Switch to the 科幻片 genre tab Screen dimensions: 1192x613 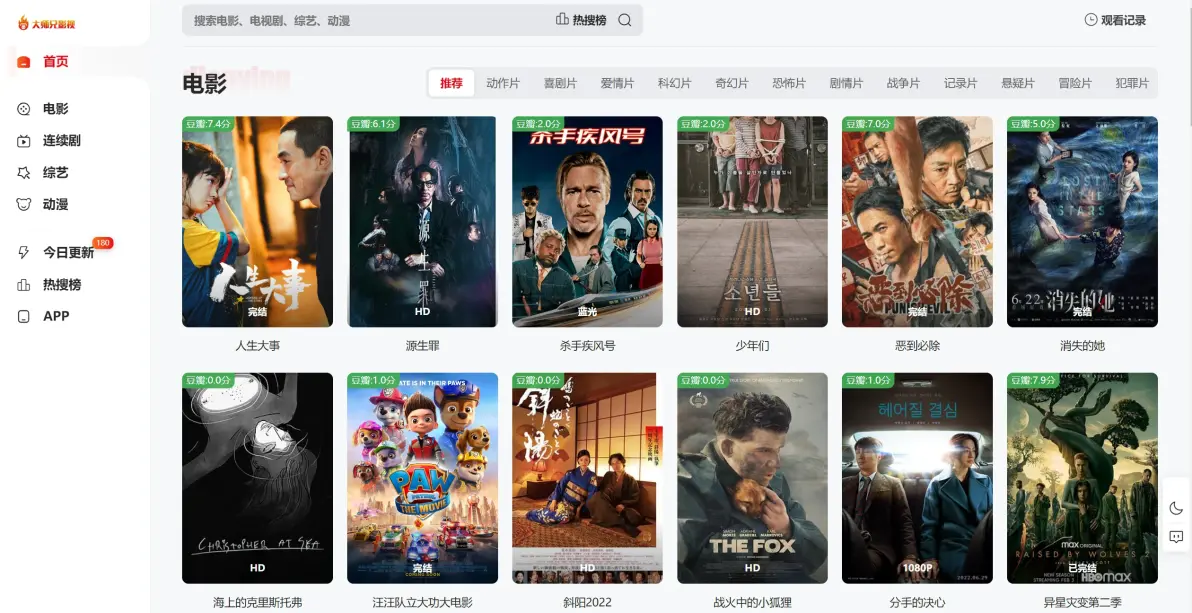click(674, 83)
